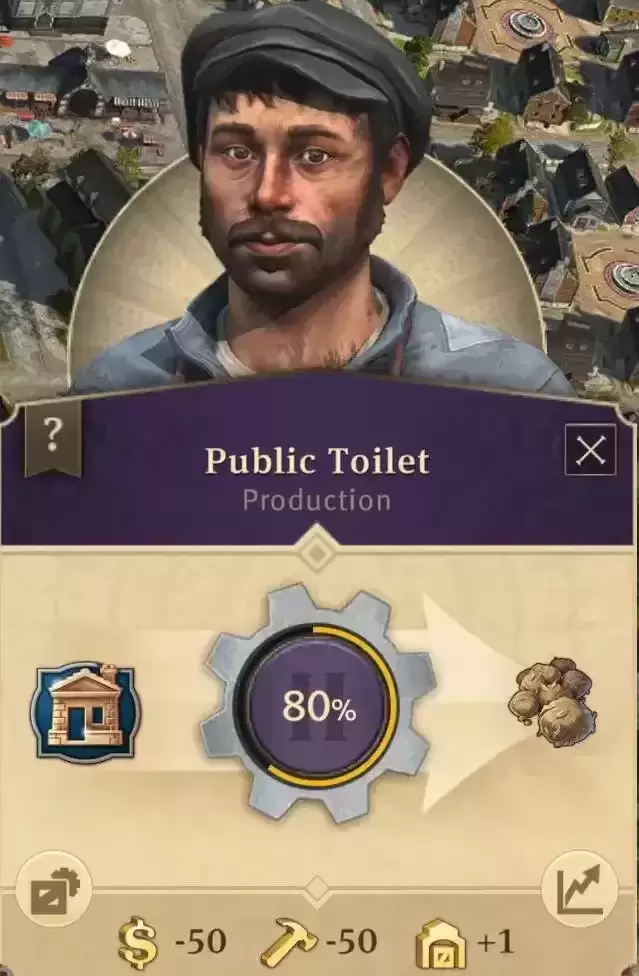Select the residence input icon
This screenshot has height=976, width=639.
(x=86, y=711)
